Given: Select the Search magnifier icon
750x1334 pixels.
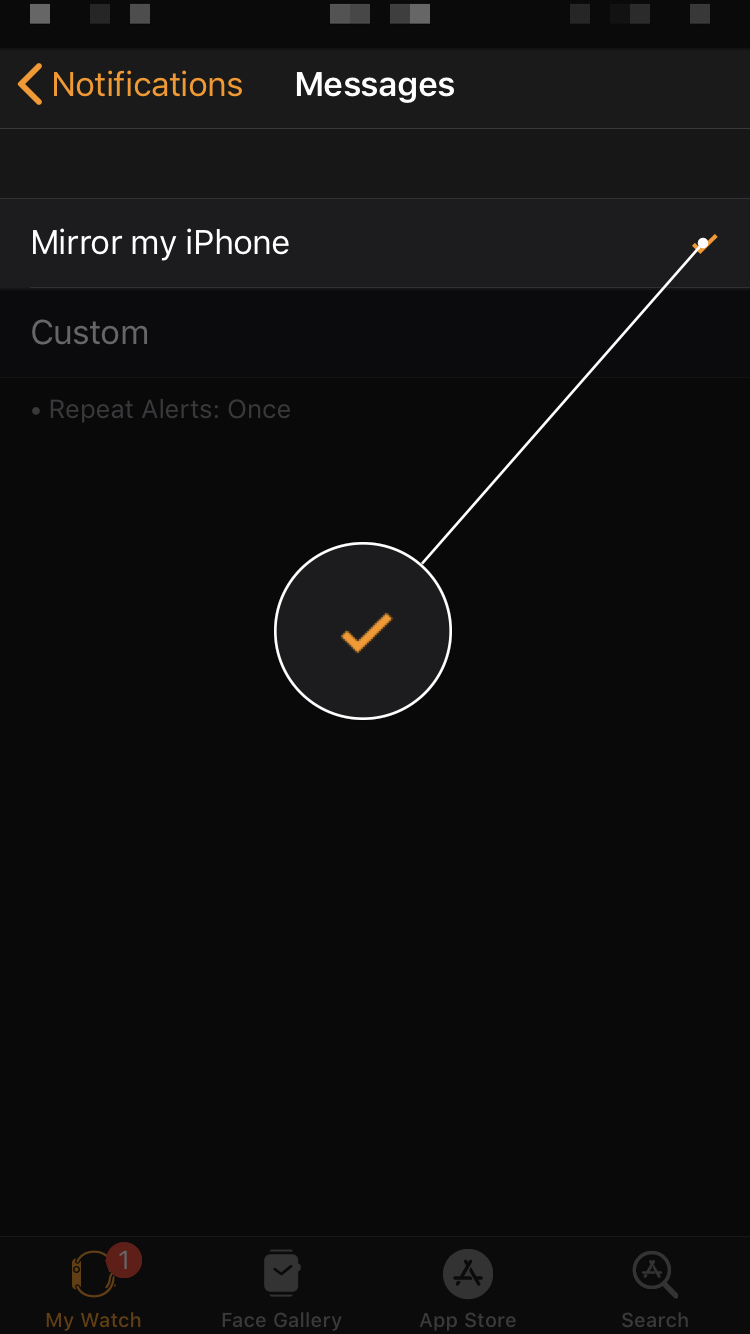Looking at the screenshot, I should 654,1273.
